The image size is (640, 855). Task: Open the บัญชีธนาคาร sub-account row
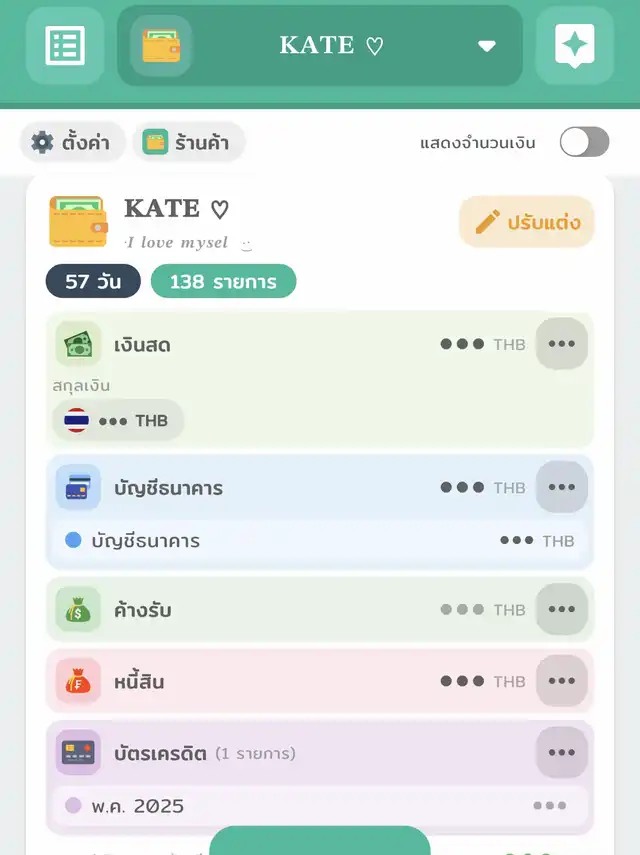320,541
